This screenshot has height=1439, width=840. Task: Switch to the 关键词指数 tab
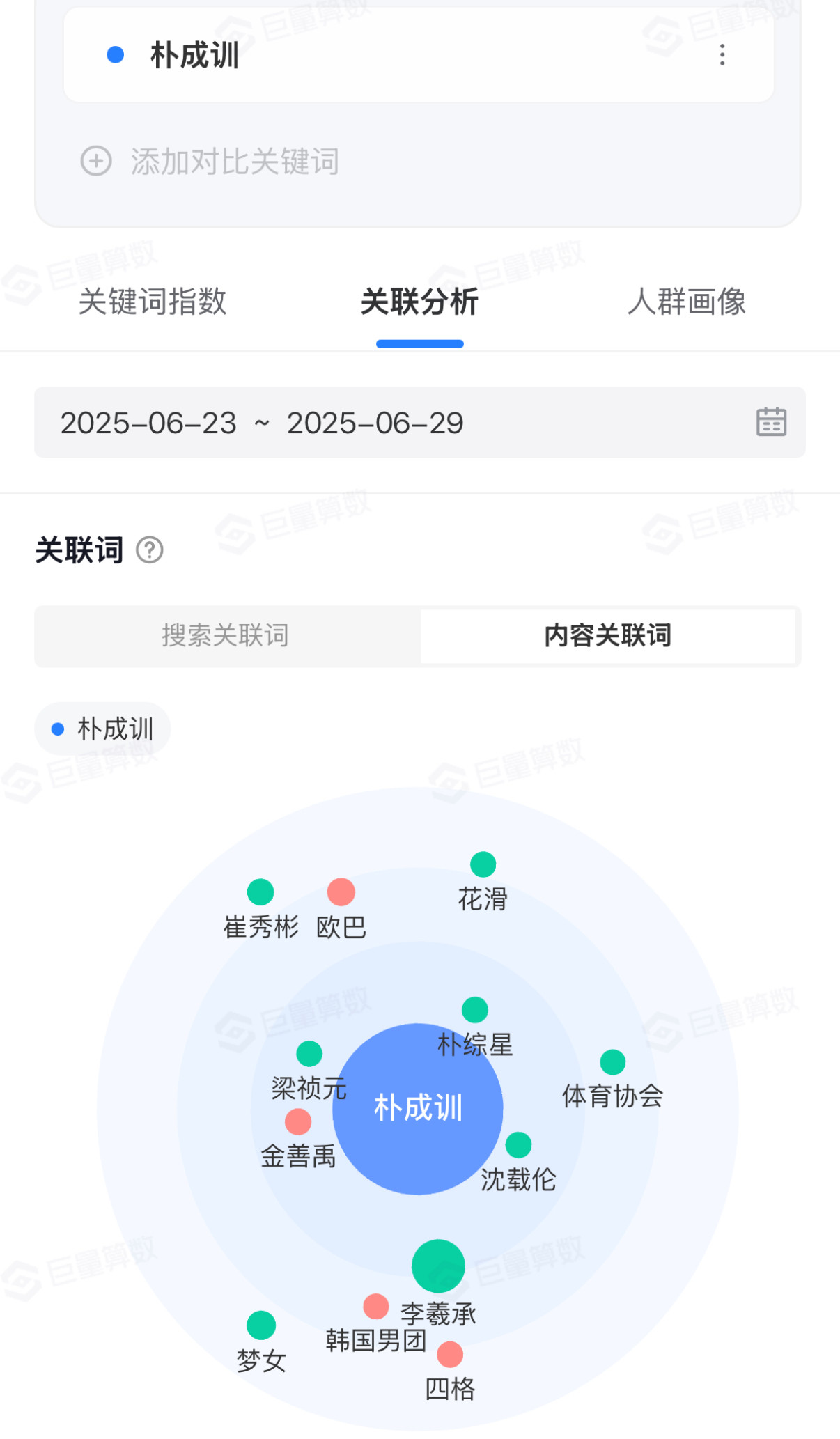(153, 302)
